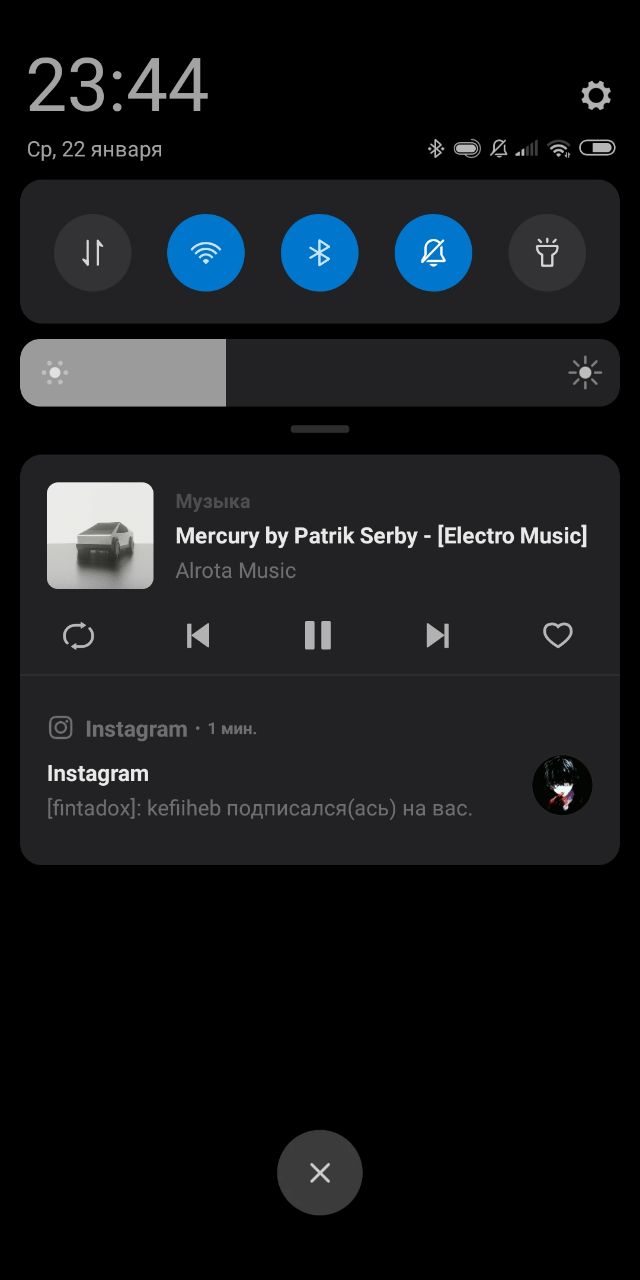Turn off Wi-Fi quick toggle

tap(206, 253)
